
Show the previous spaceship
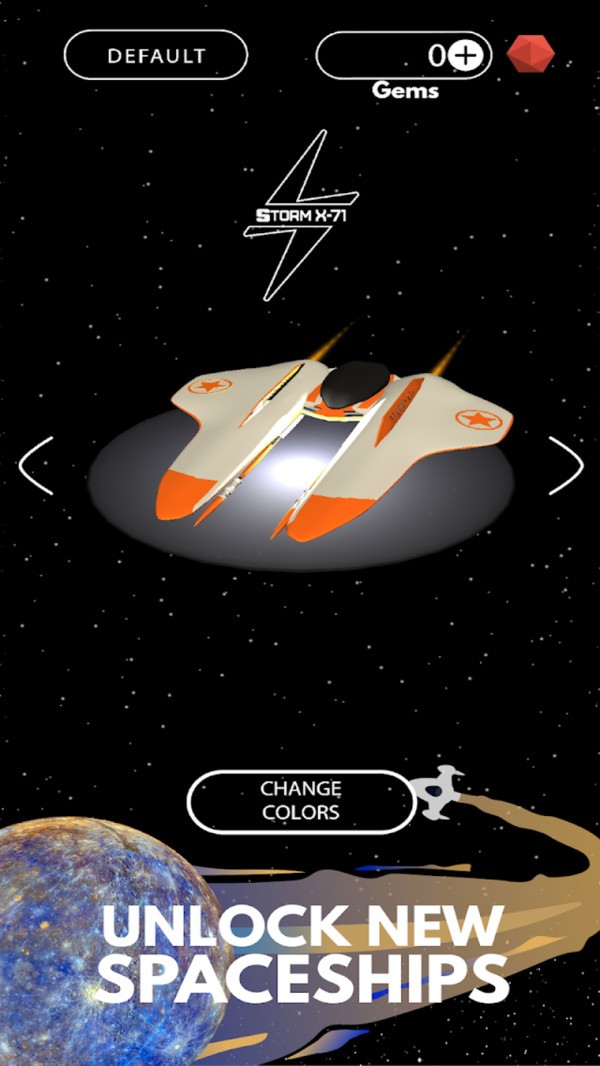click(x=37, y=466)
